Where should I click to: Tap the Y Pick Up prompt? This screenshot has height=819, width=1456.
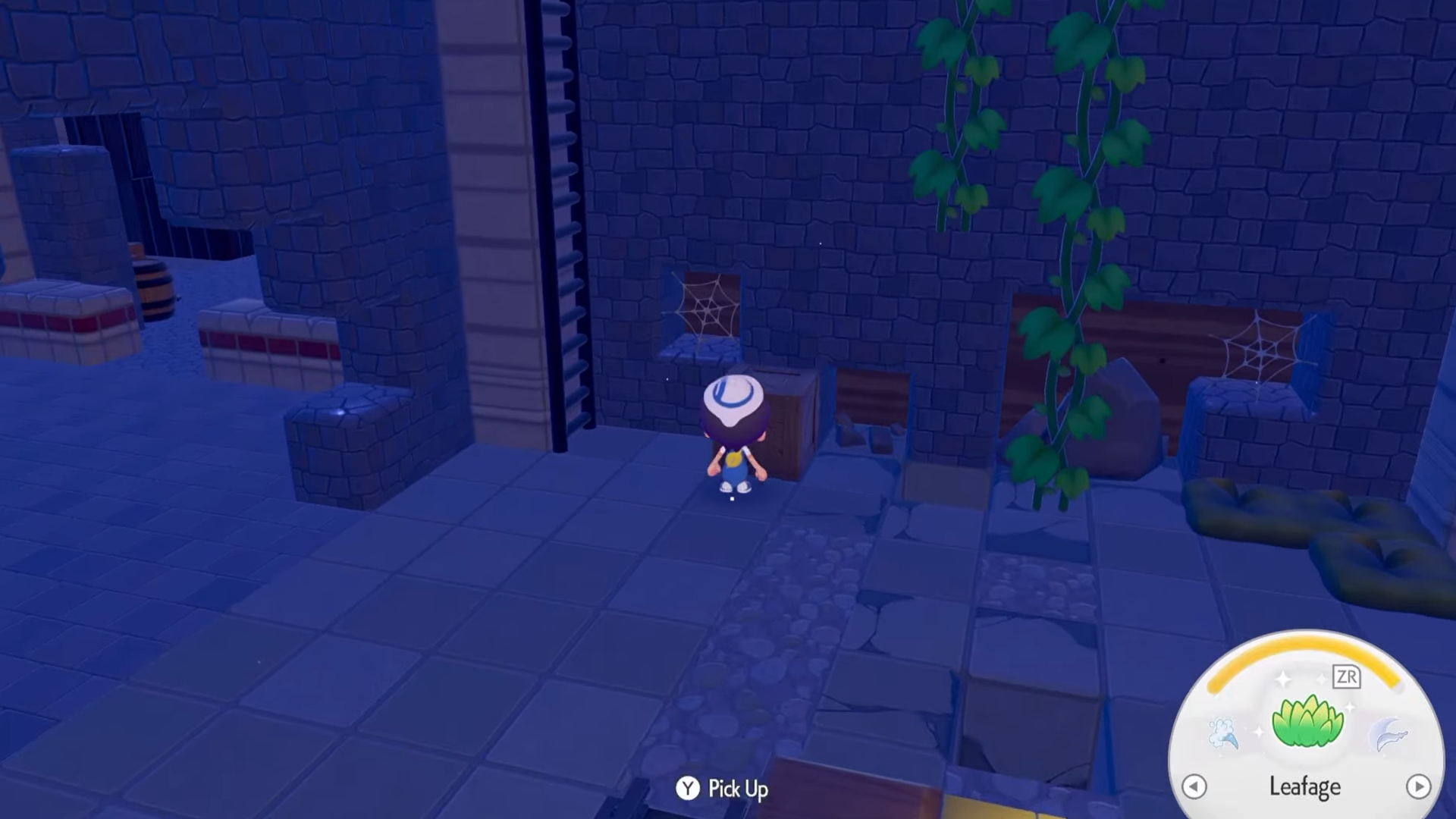722,789
